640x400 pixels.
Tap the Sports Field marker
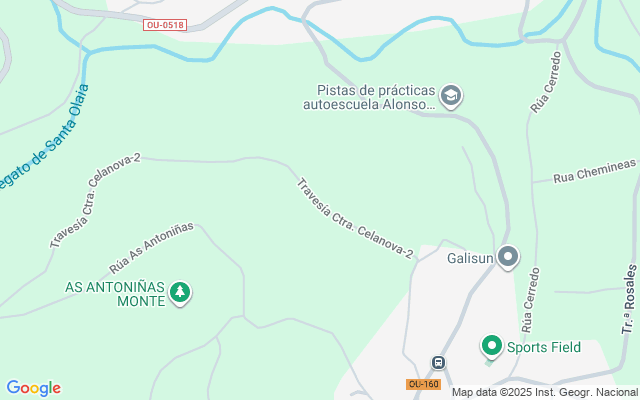pyautogui.click(x=491, y=346)
